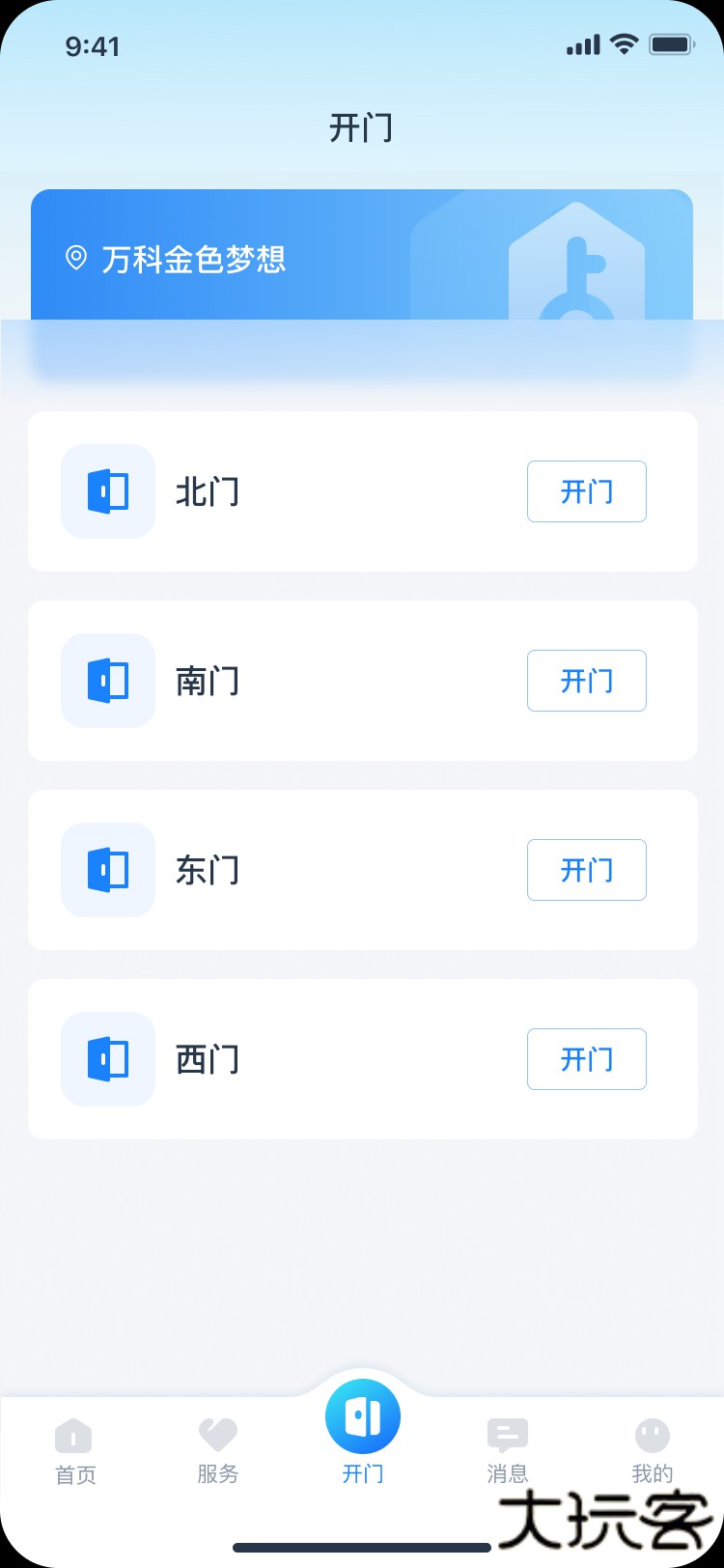Tap the person icon above 我的

652,1436
